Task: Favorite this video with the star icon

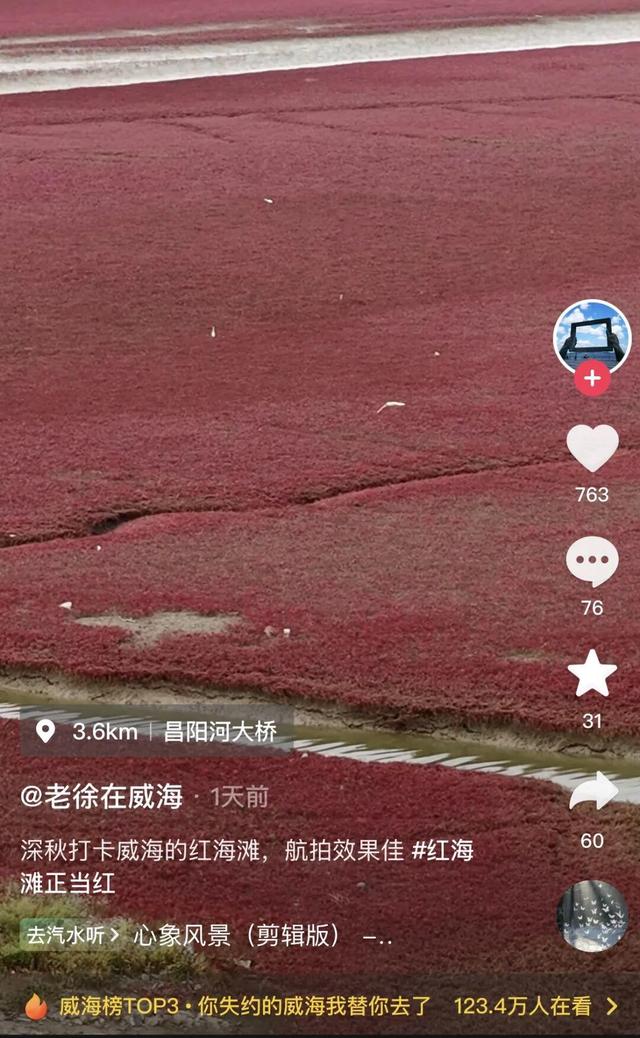Action: [592, 674]
